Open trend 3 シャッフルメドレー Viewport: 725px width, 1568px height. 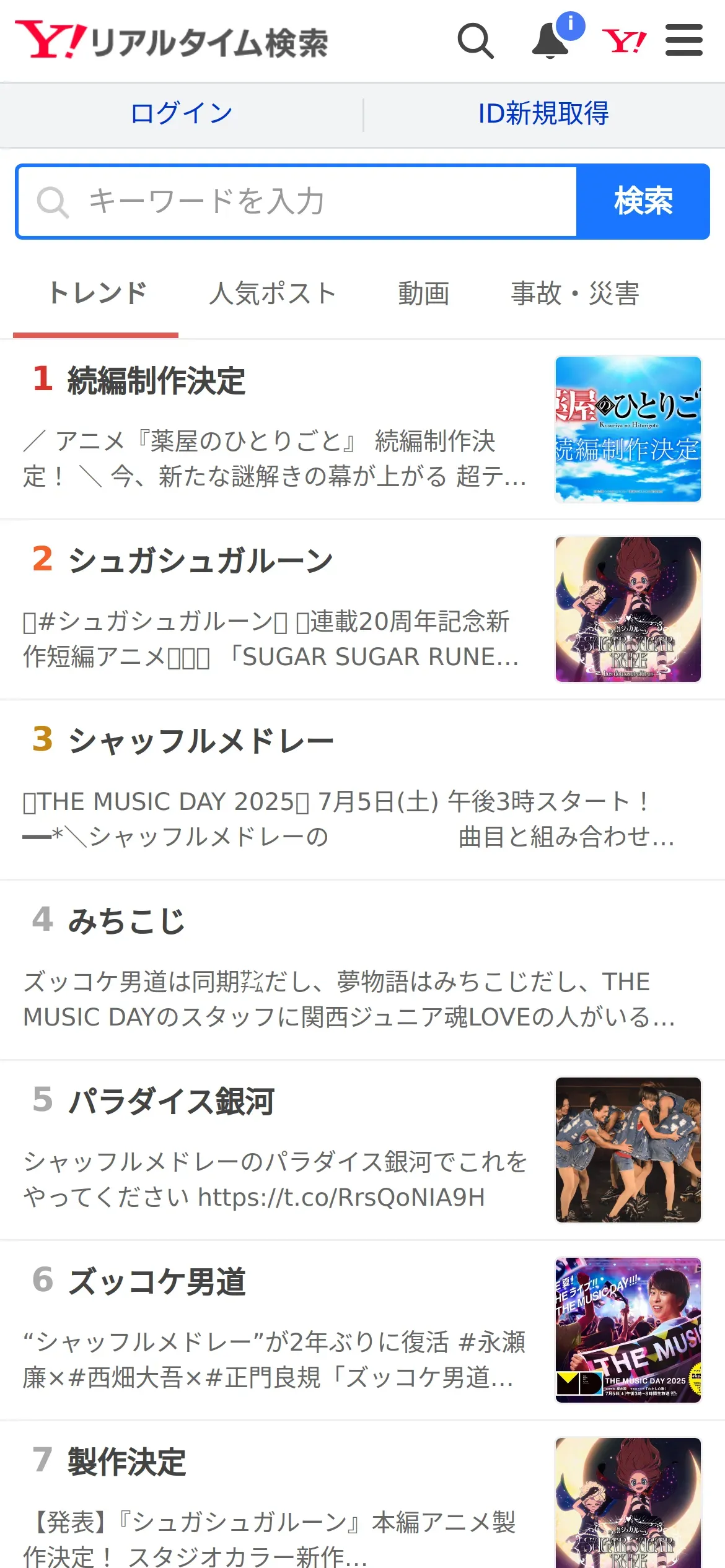[200, 741]
